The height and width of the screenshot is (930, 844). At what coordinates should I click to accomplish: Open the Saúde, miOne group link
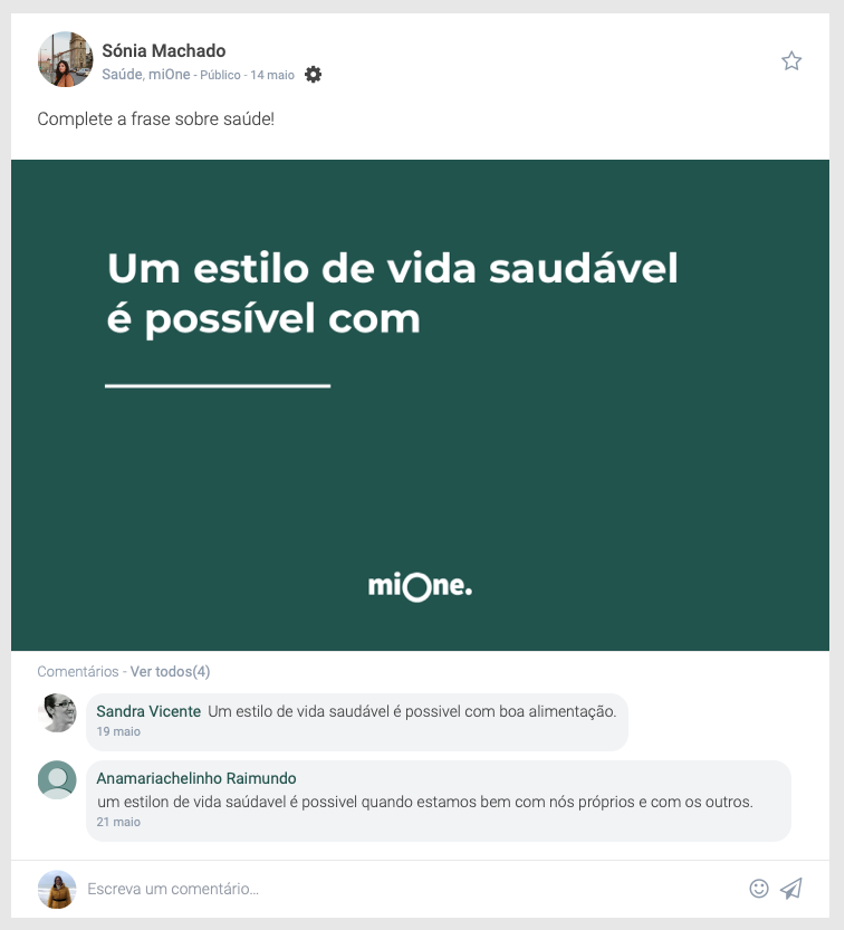(145, 75)
